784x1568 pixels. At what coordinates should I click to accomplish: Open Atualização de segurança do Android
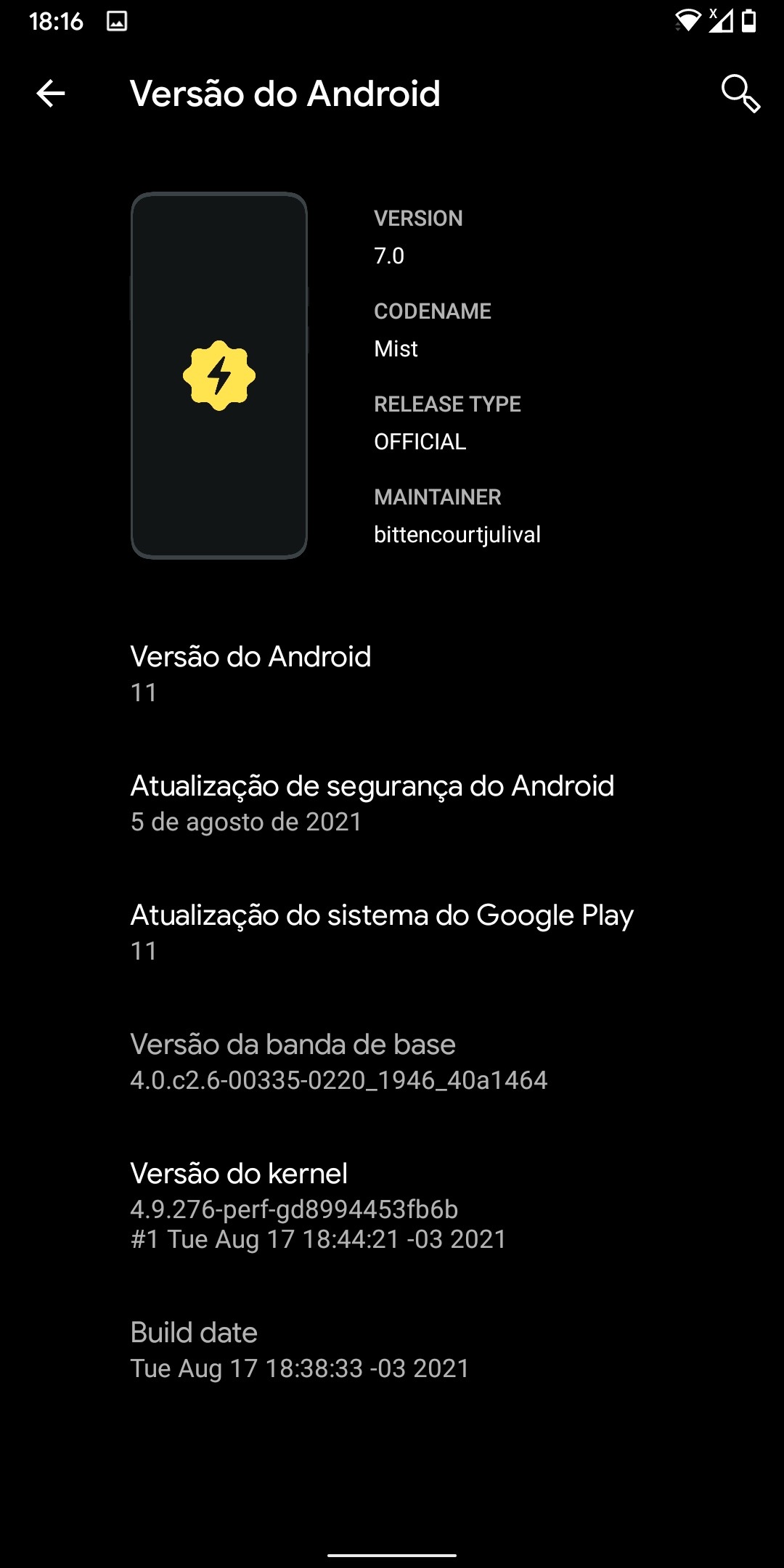coord(372,803)
